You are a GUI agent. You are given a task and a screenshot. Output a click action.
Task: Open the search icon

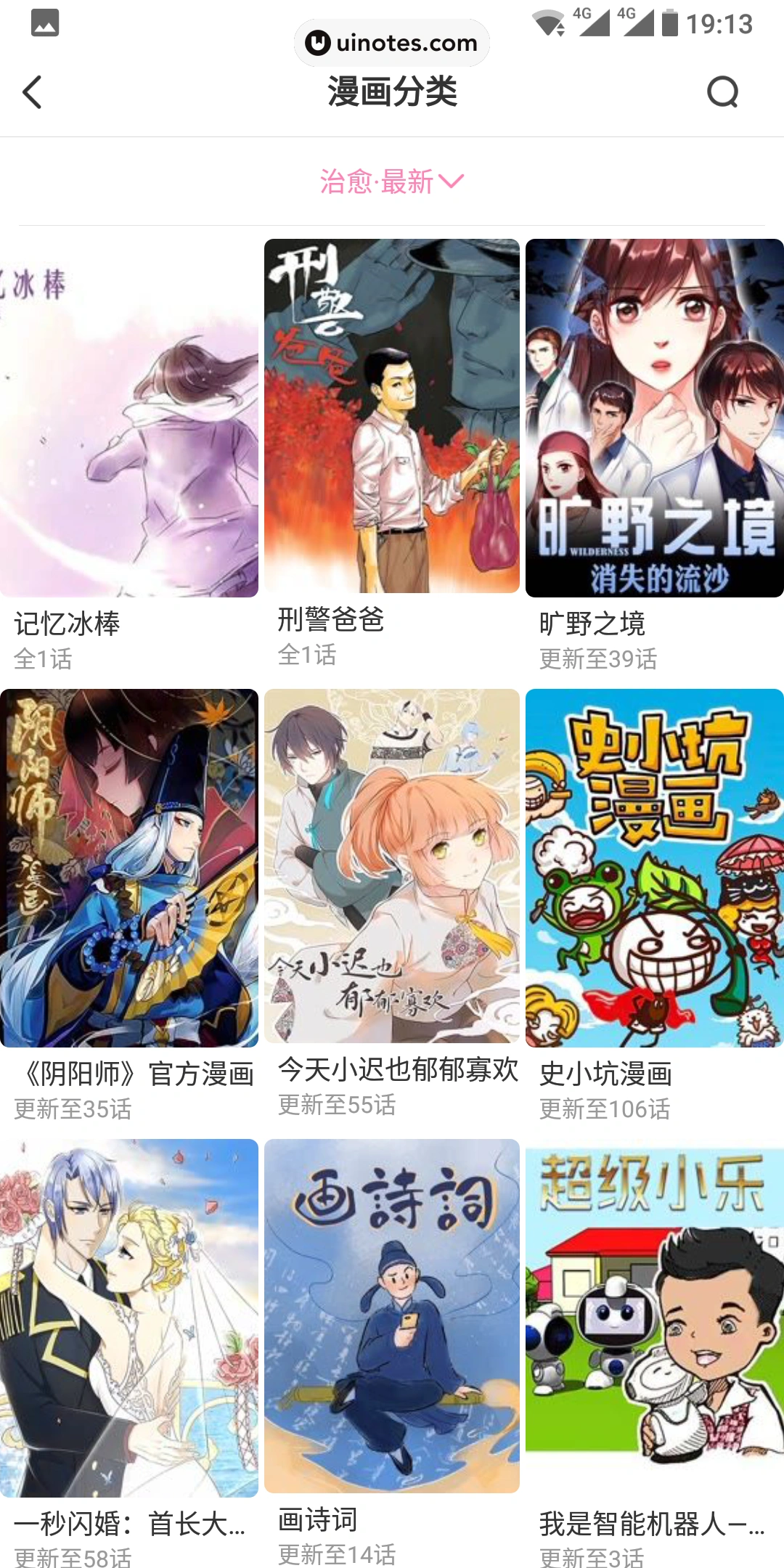(722, 92)
